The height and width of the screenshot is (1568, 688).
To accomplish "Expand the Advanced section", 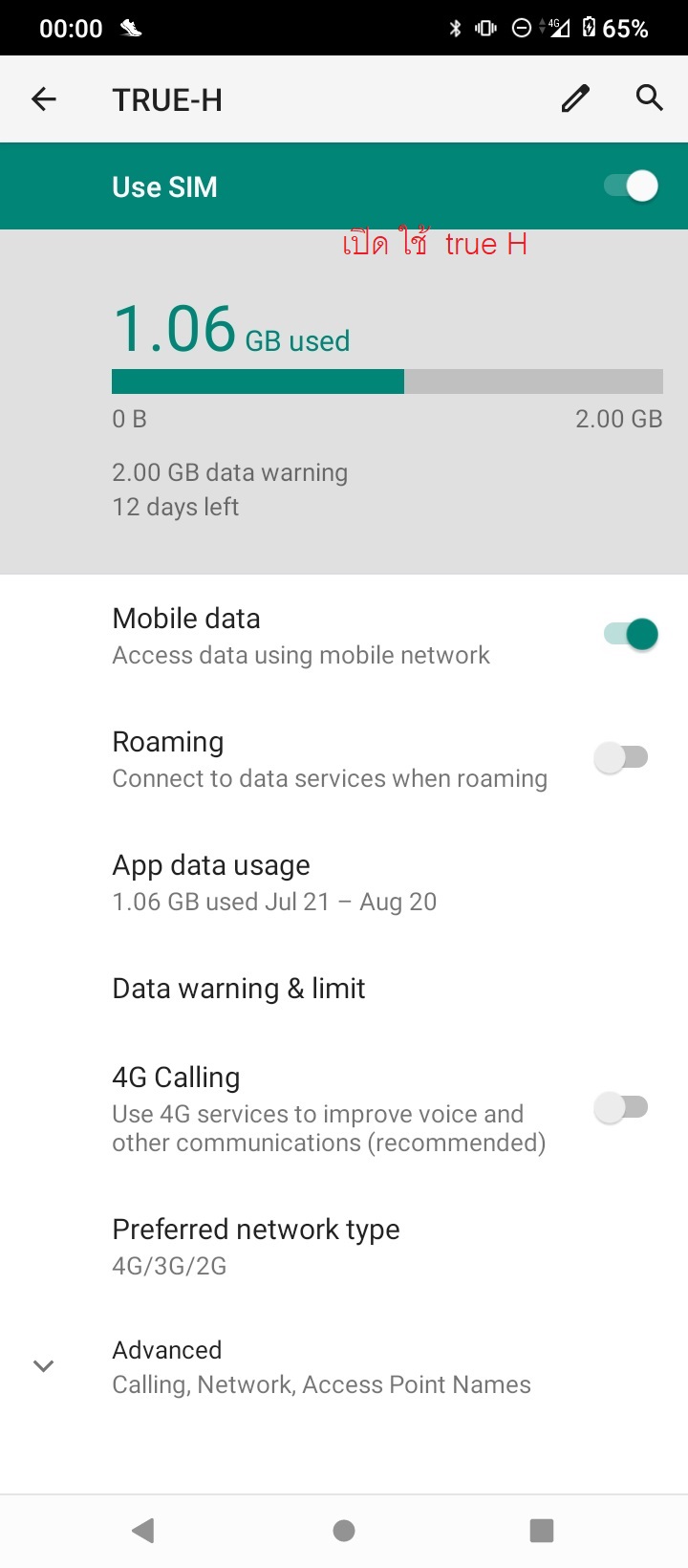I will (344, 1366).
